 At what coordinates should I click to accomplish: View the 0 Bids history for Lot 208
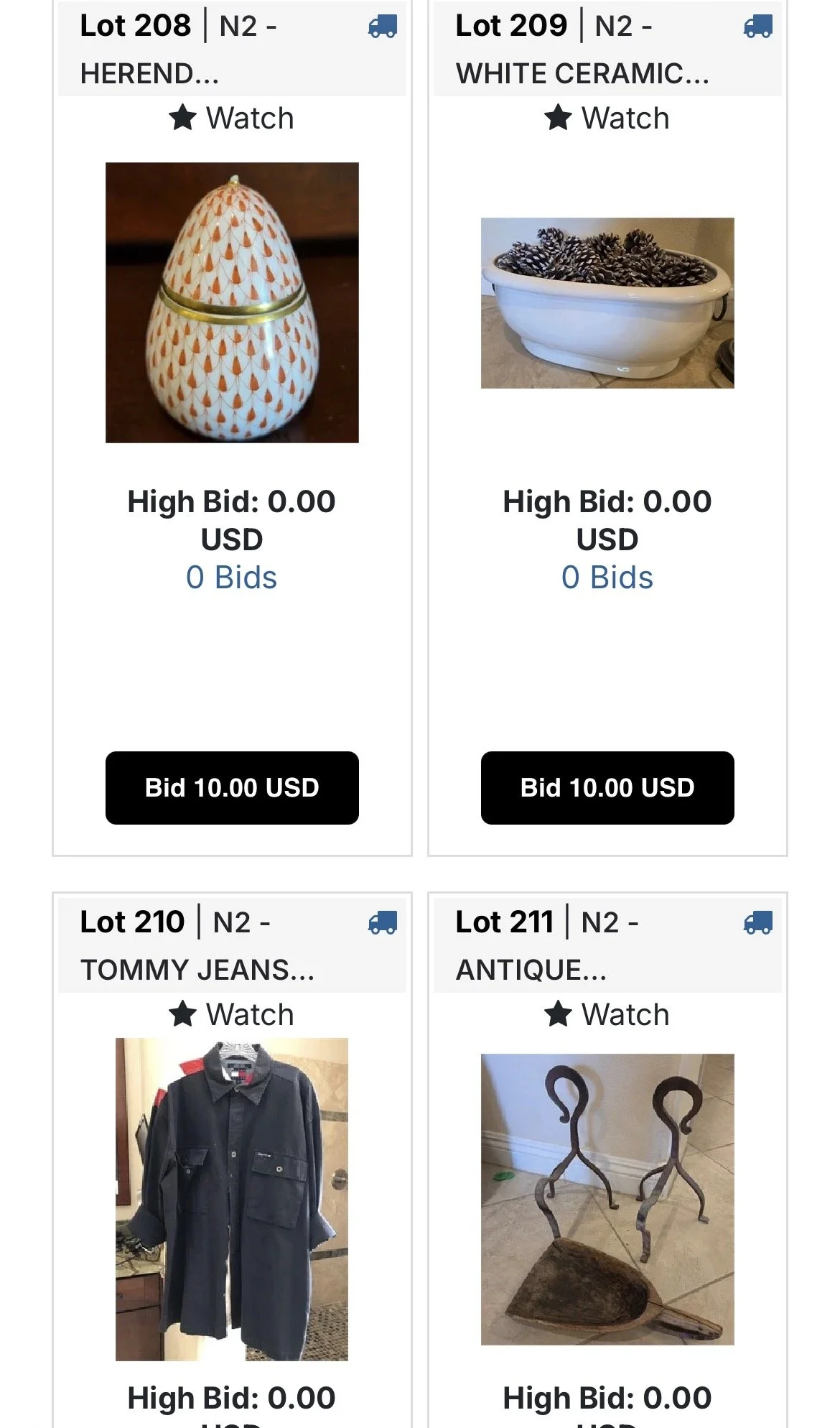pos(231,578)
